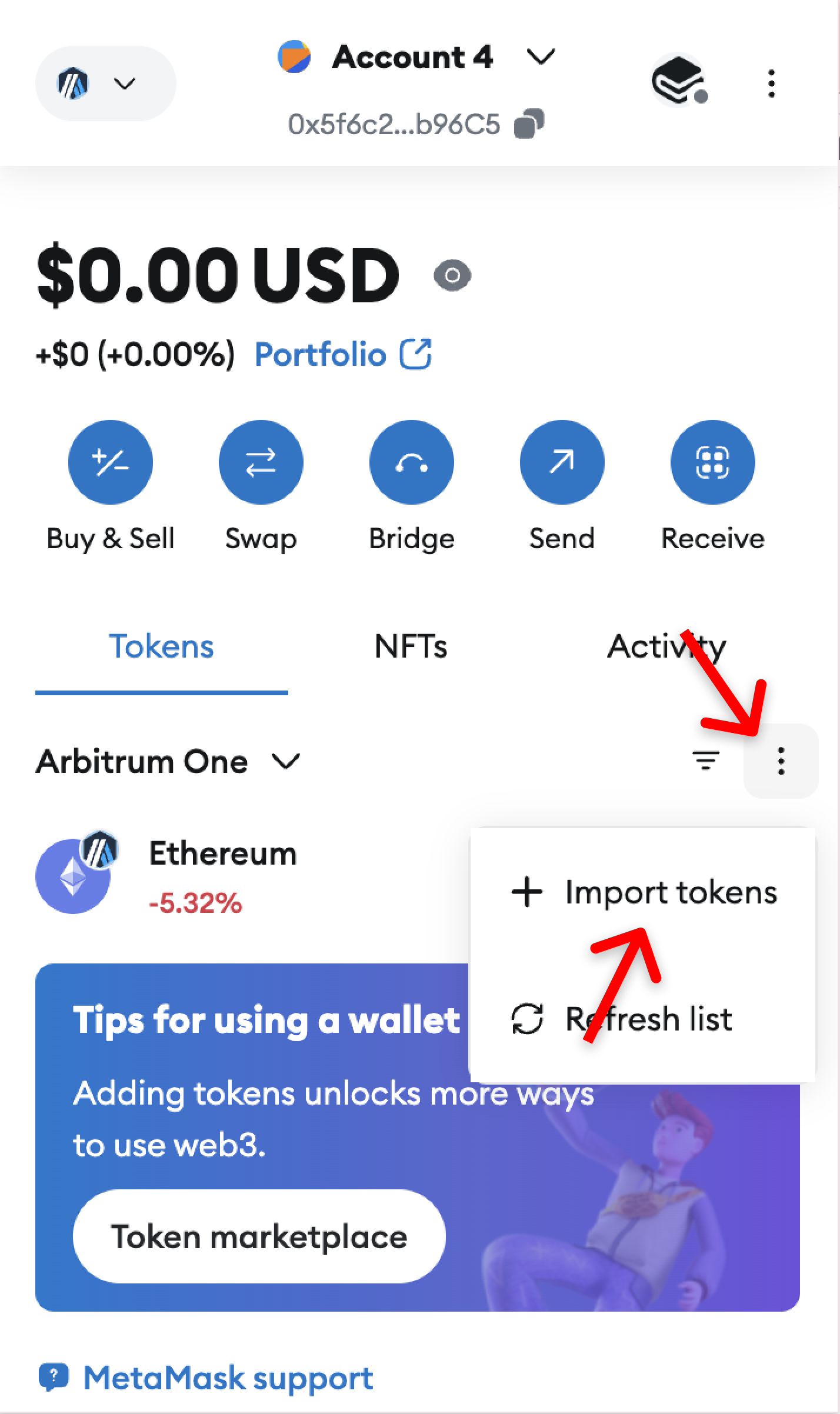Choose Refresh list in the menu

click(x=622, y=1019)
